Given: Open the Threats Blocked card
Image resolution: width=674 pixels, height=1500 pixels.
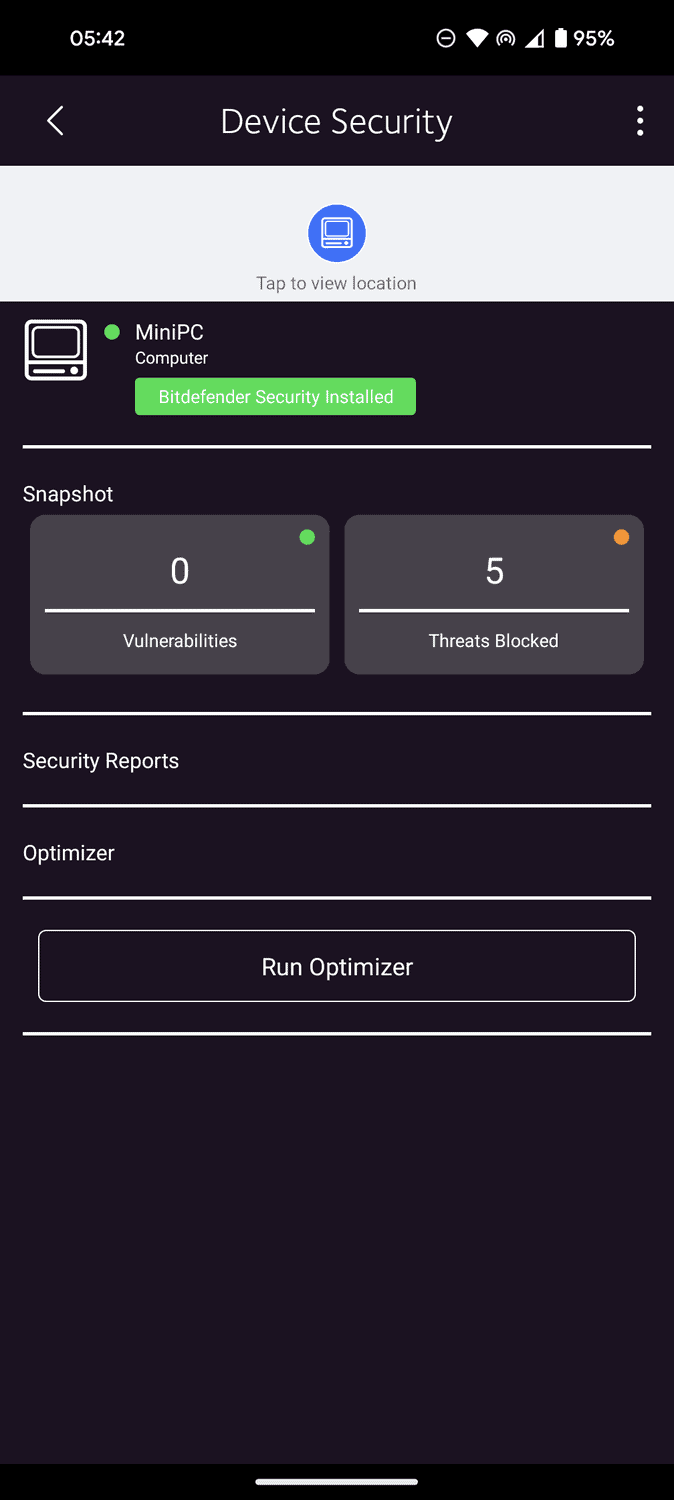Looking at the screenshot, I should click(494, 594).
